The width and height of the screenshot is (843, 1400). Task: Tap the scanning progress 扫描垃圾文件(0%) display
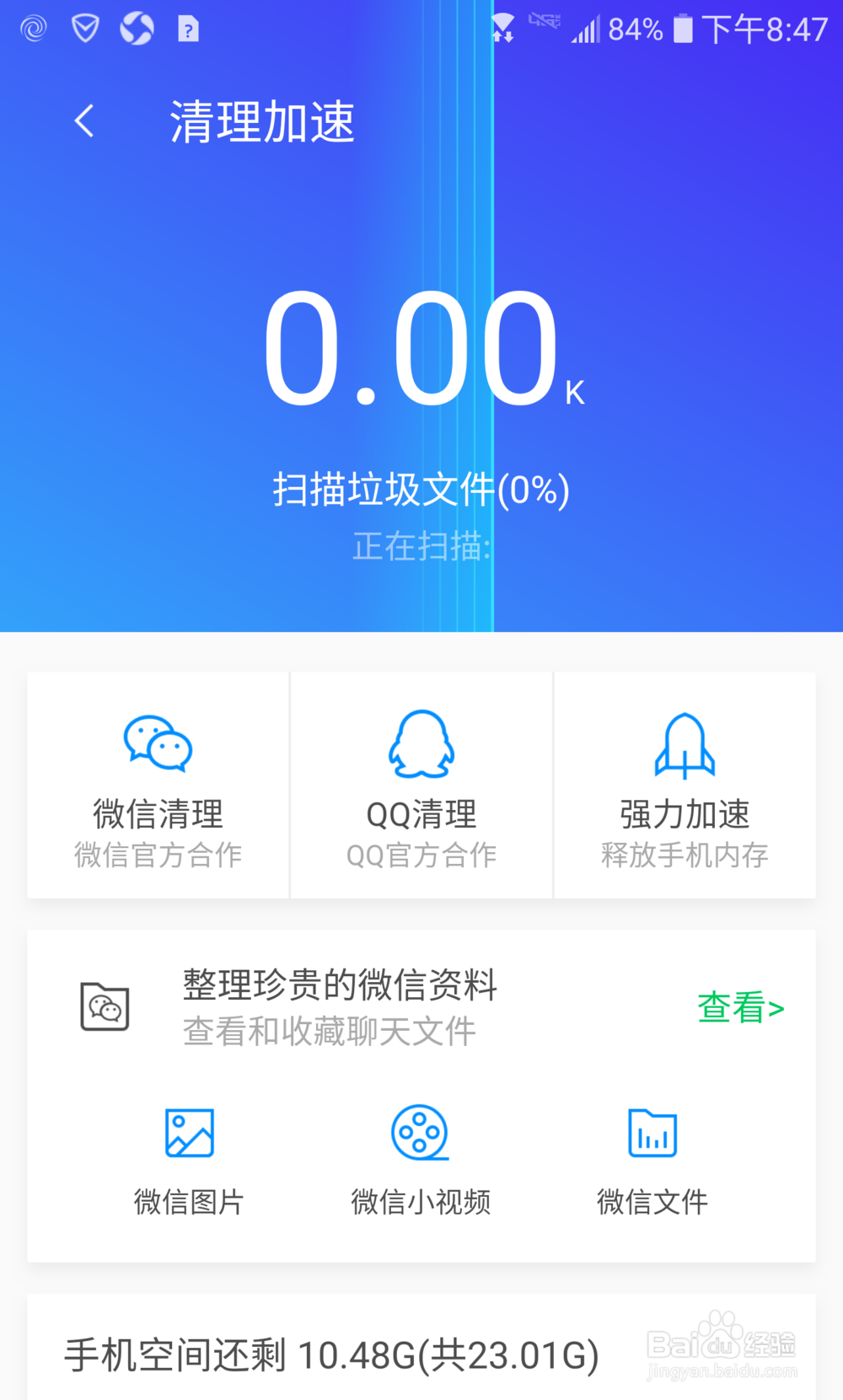421,489
